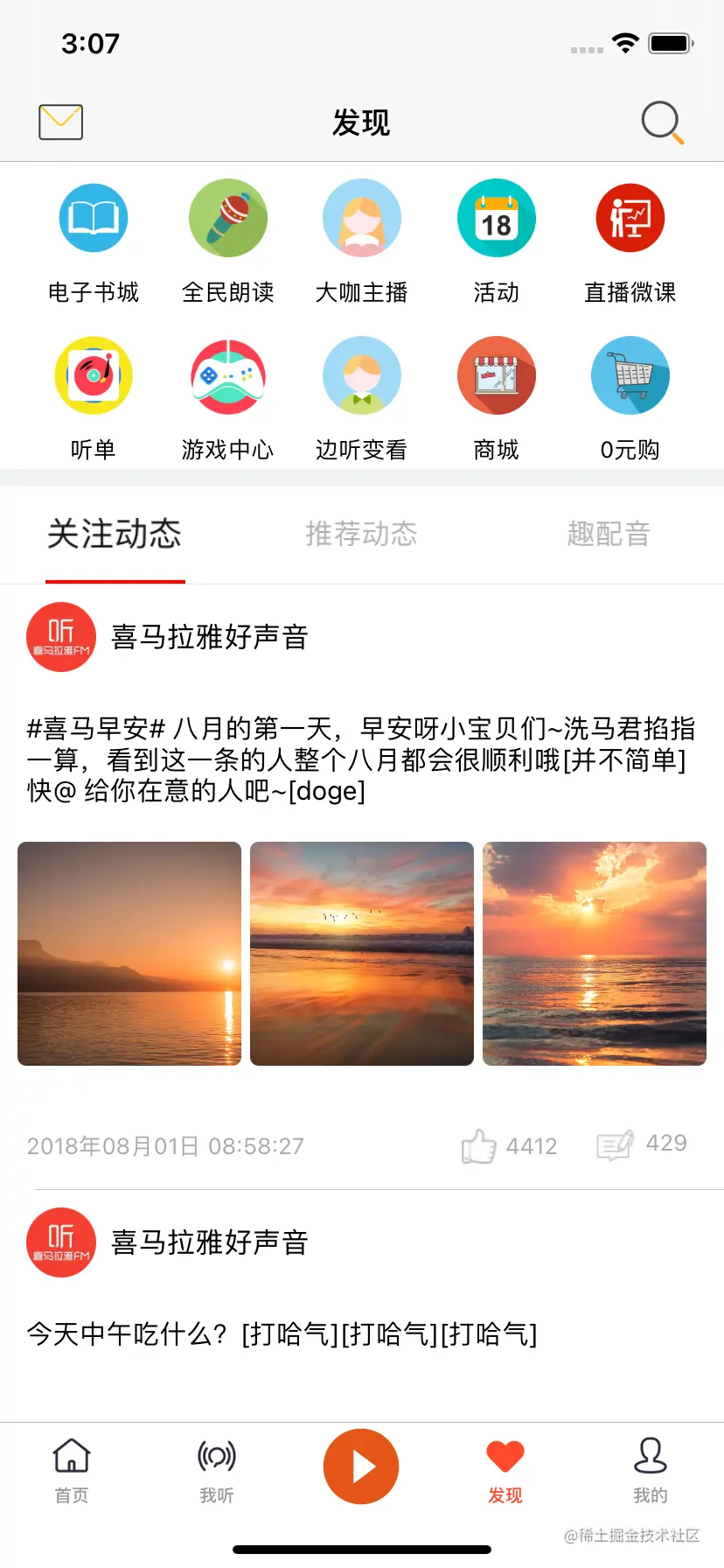The image size is (724, 1568).
Task: View first sunset photo in the post
Action: click(x=129, y=954)
